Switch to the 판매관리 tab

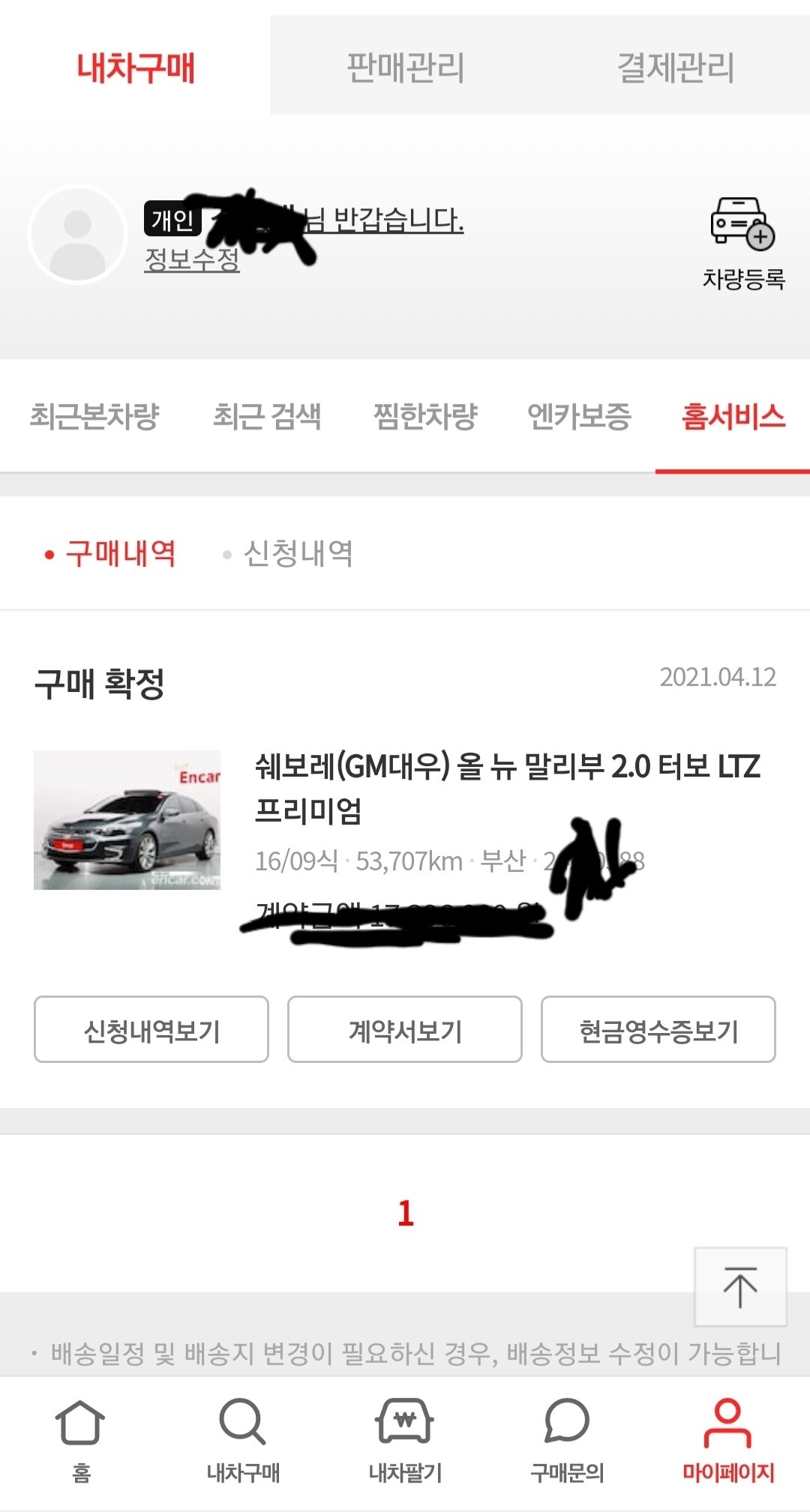(x=405, y=67)
